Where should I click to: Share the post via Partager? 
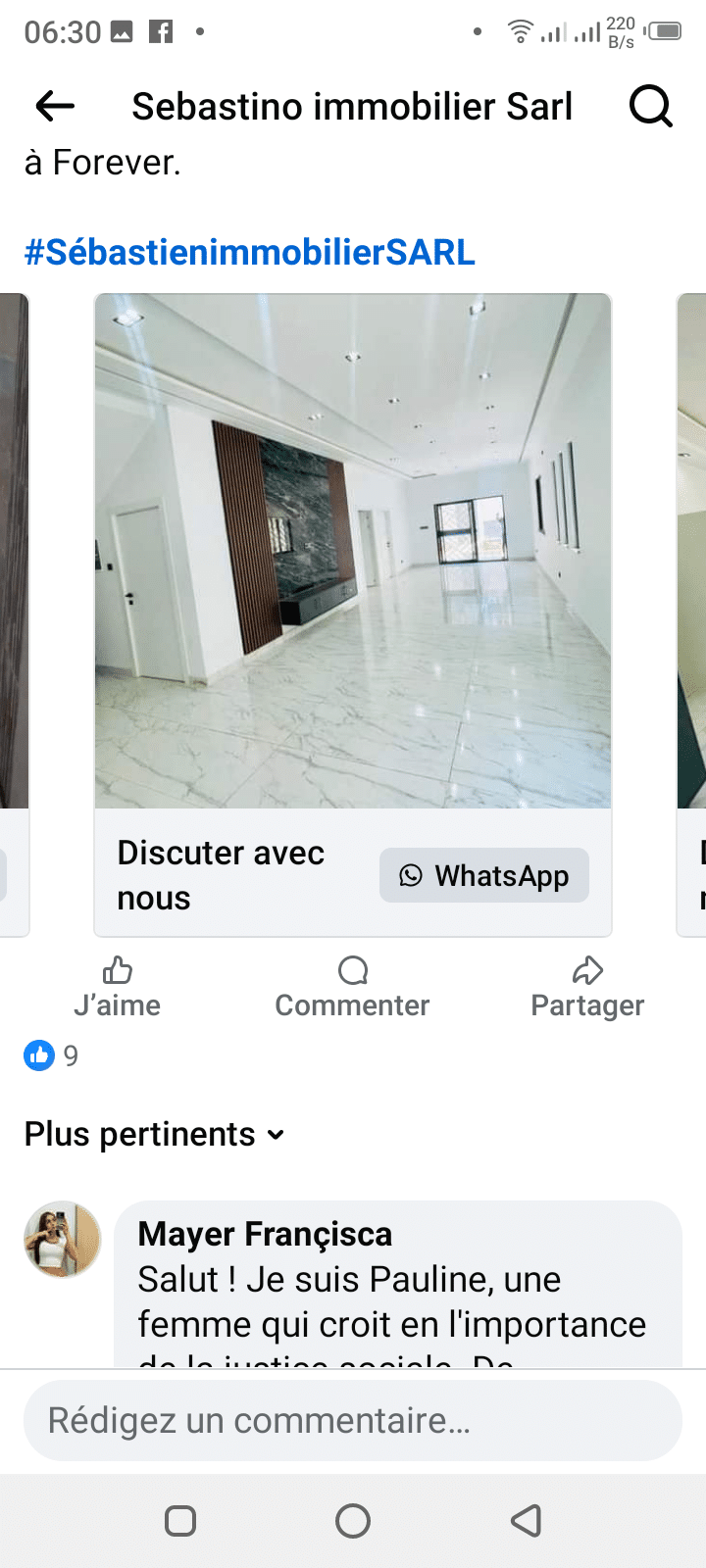point(587,988)
